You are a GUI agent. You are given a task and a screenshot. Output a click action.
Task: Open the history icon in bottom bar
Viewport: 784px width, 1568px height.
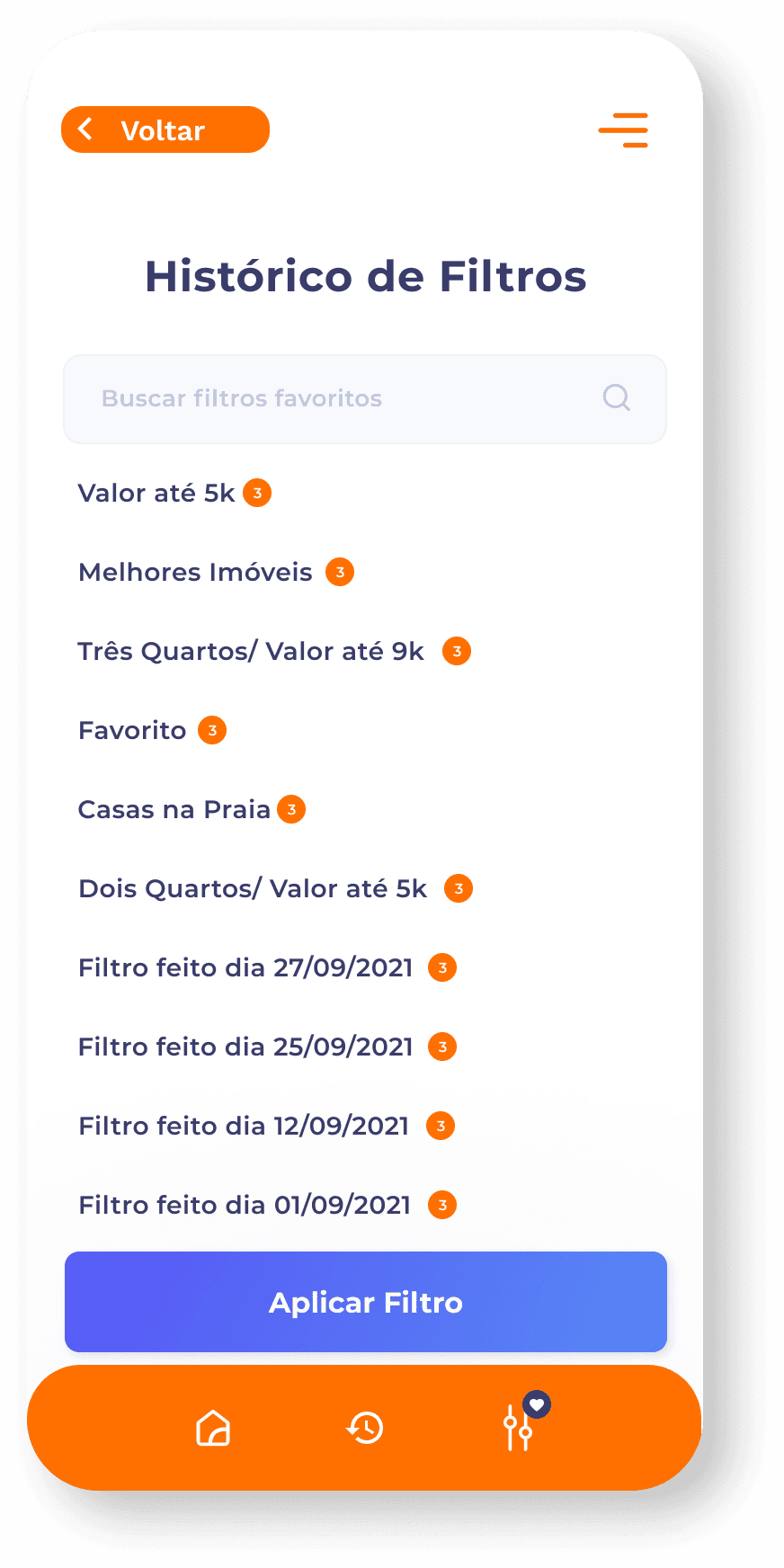(x=364, y=1428)
